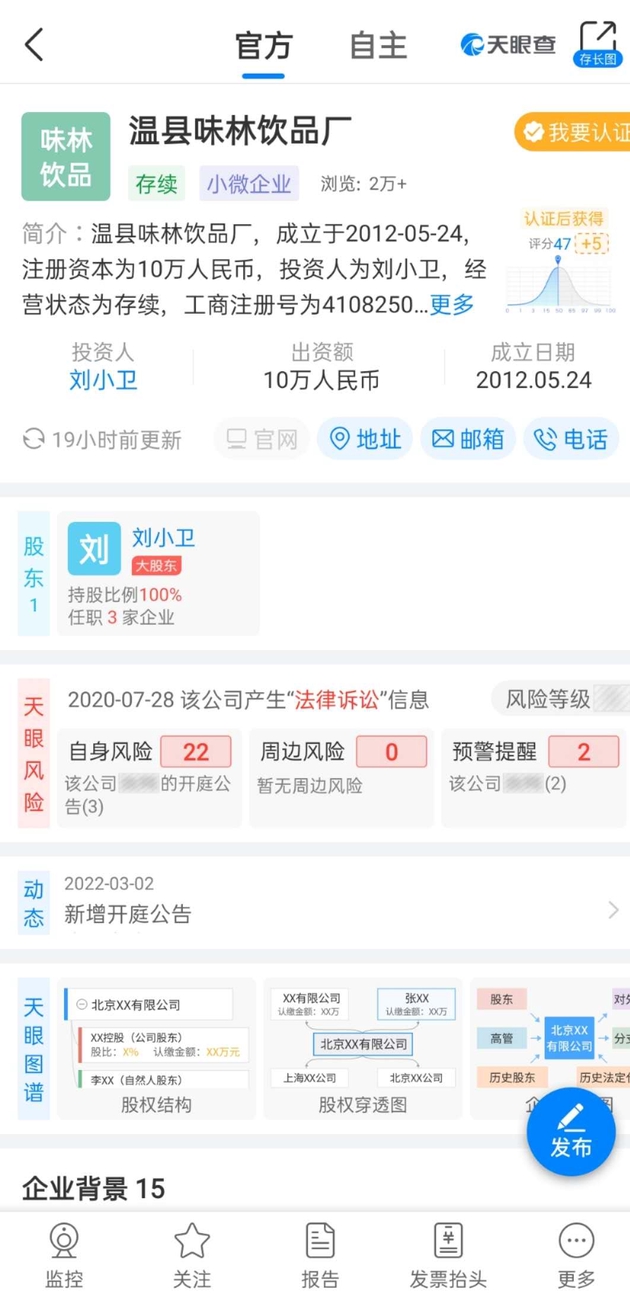630x1293 pixels.
Task: Open the 股权结构 chart
Action: (155, 1047)
